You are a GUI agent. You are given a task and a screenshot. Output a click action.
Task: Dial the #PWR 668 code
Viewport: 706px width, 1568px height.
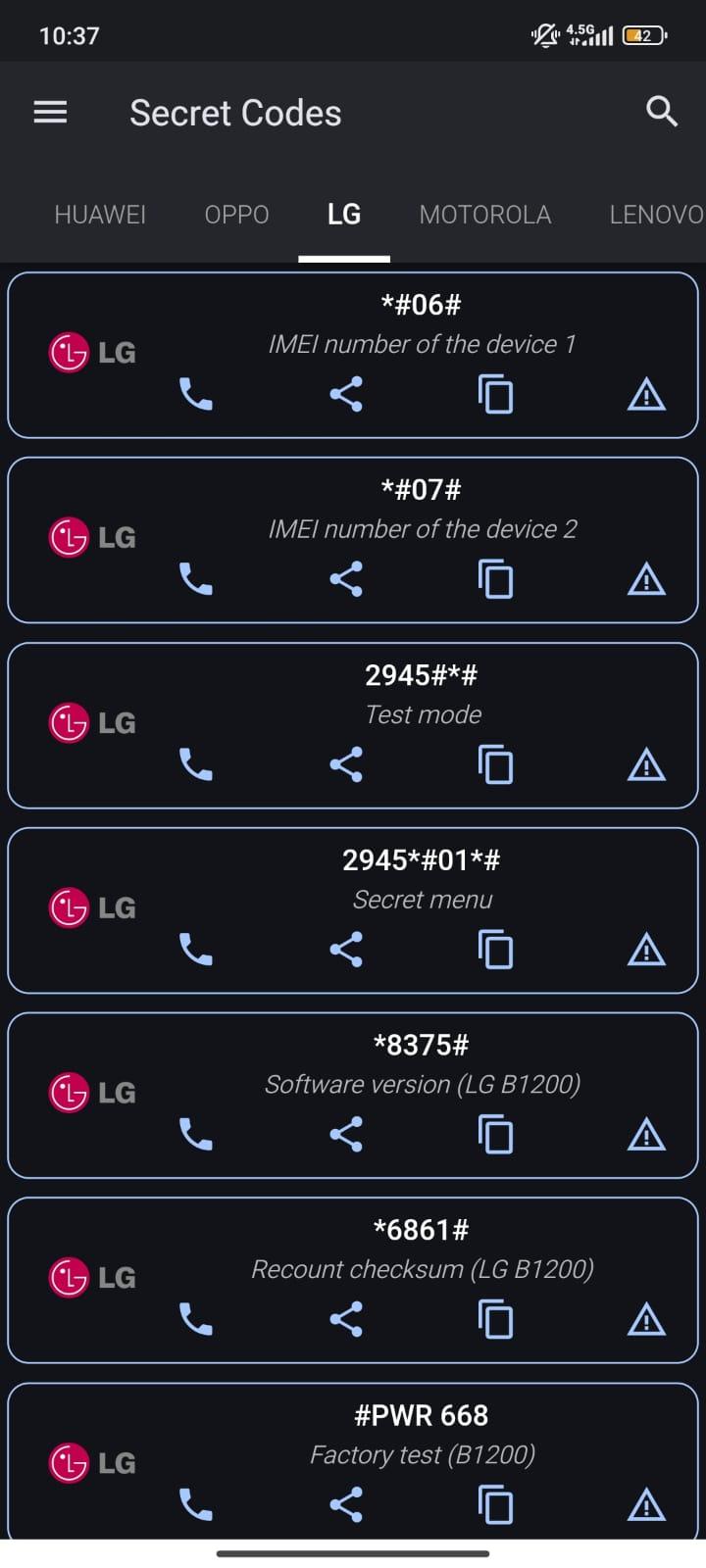coord(196,1504)
